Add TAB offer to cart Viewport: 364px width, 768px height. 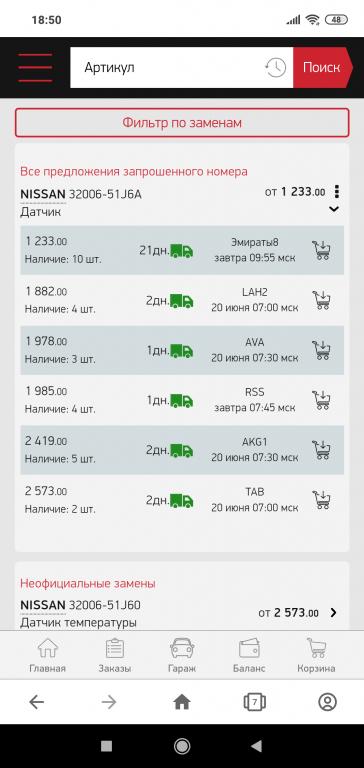(322, 500)
